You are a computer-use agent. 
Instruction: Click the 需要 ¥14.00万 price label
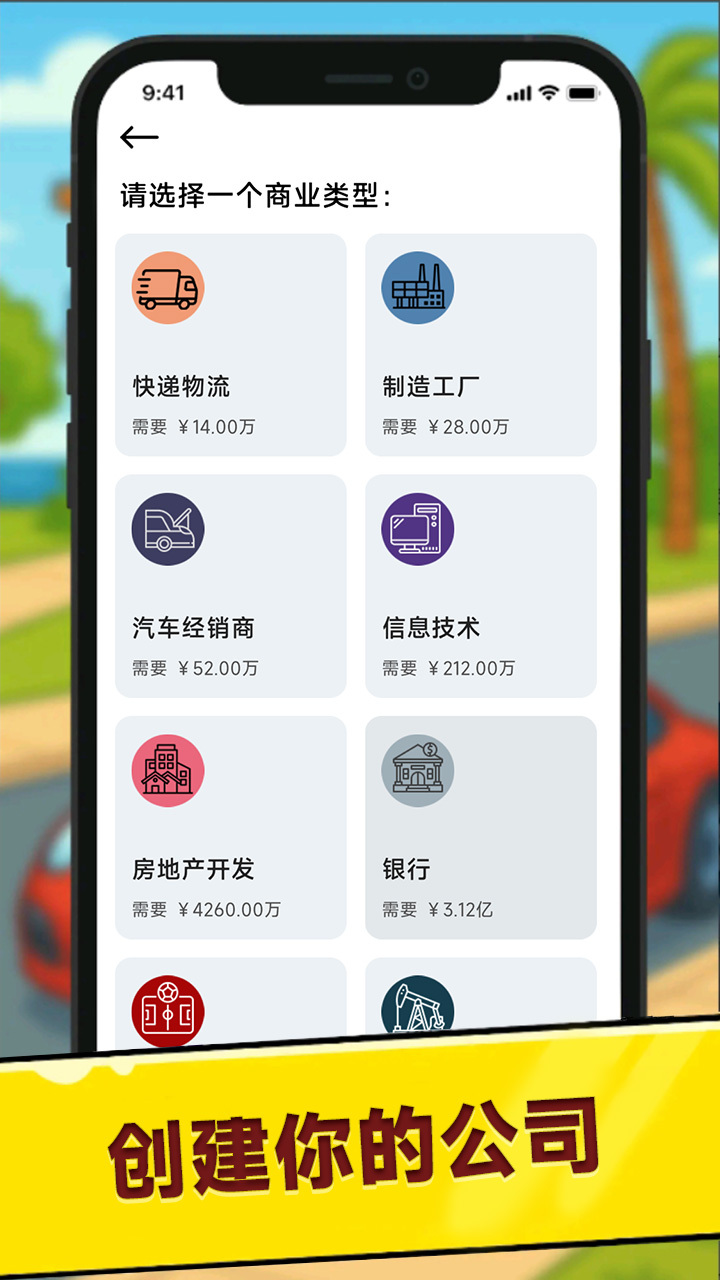point(193,425)
